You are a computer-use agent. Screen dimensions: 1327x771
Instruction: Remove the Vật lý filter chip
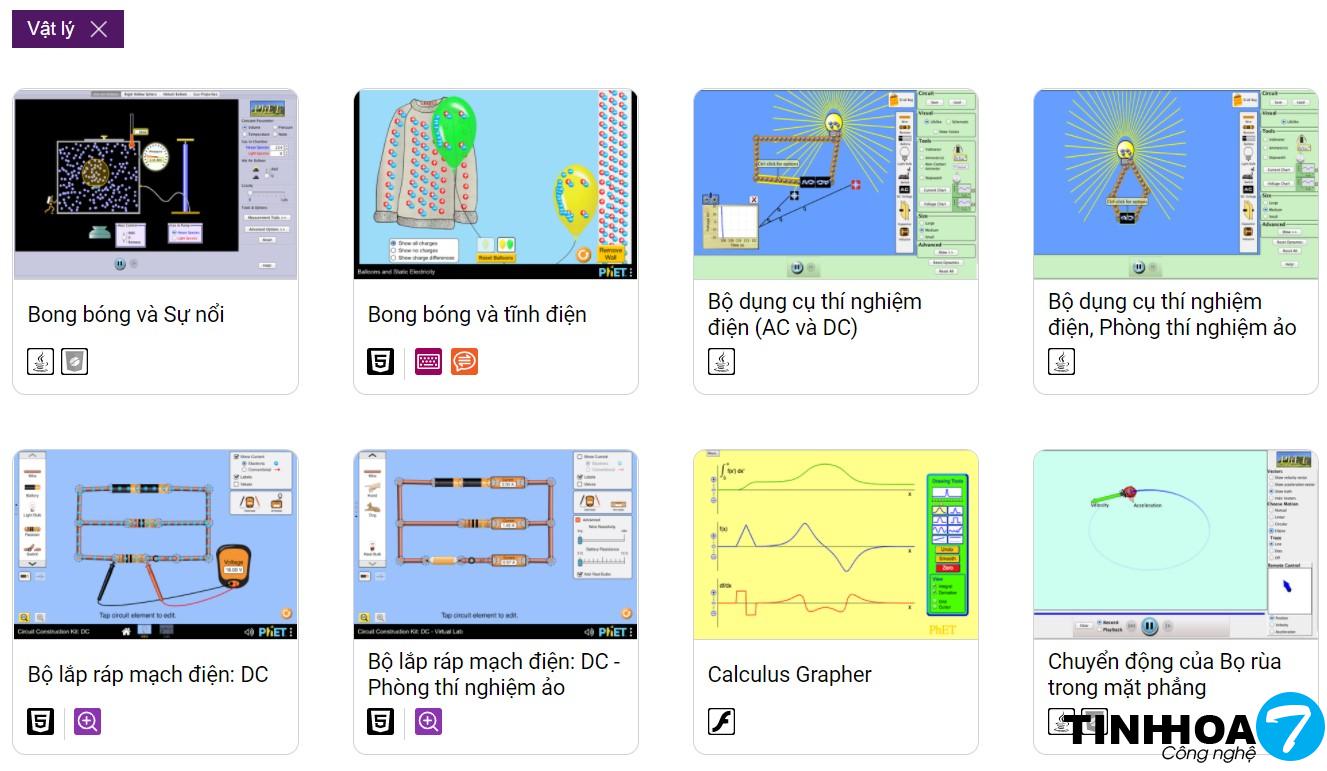click(x=98, y=29)
